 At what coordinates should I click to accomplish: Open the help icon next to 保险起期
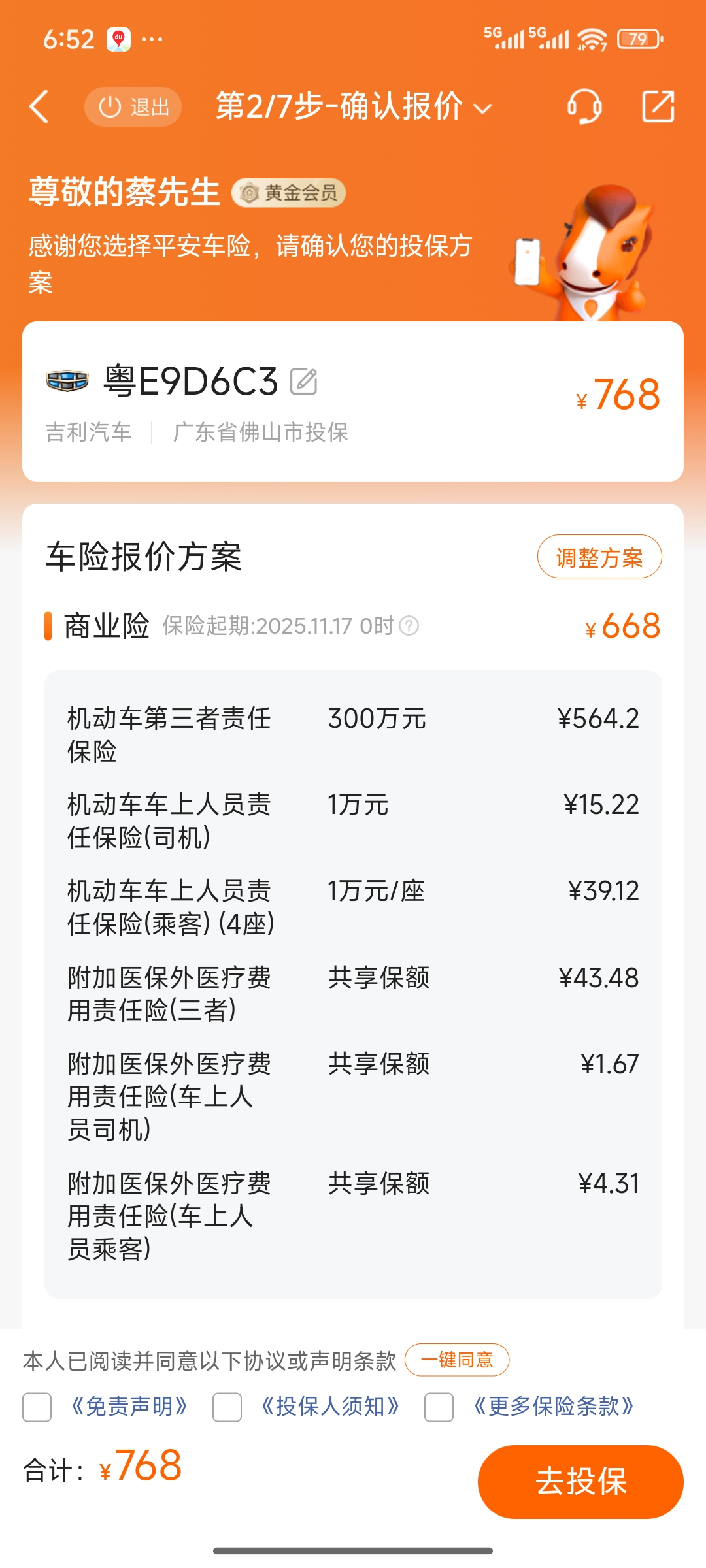[x=409, y=626]
